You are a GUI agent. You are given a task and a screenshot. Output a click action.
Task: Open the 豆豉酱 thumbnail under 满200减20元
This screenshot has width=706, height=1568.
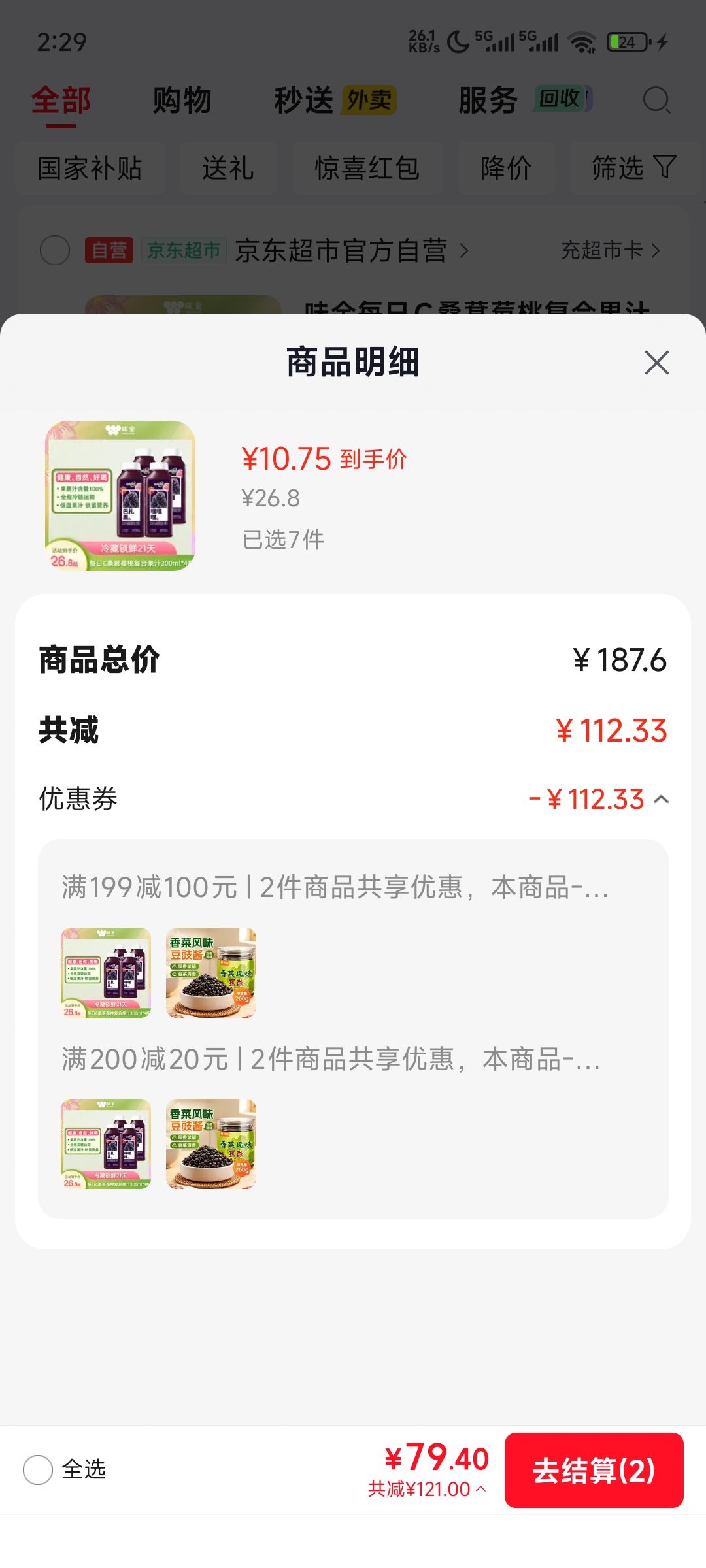coord(210,1144)
